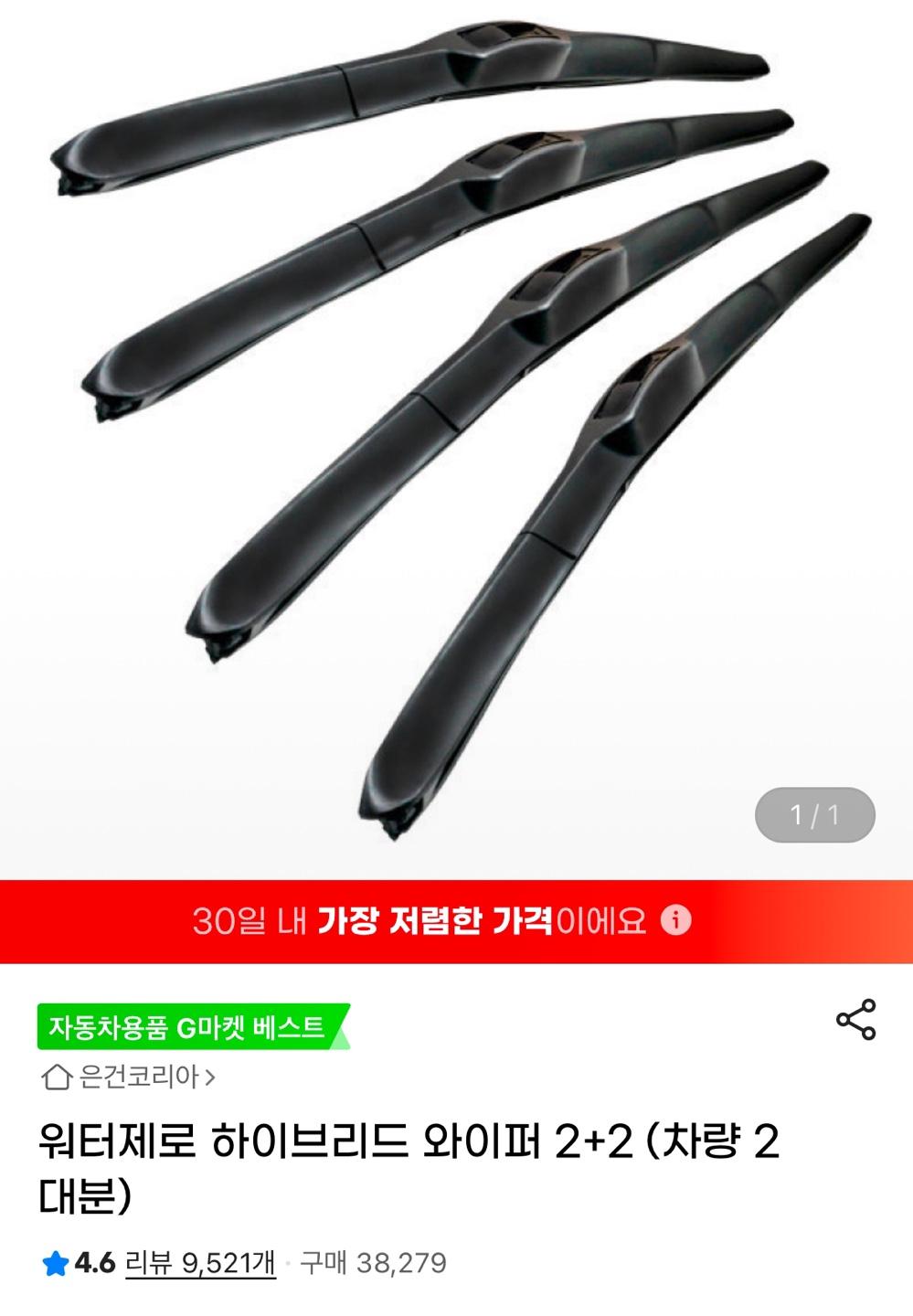
Task: Open the 자동차용품 G마켓 베스트 badge
Action: [190, 1027]
